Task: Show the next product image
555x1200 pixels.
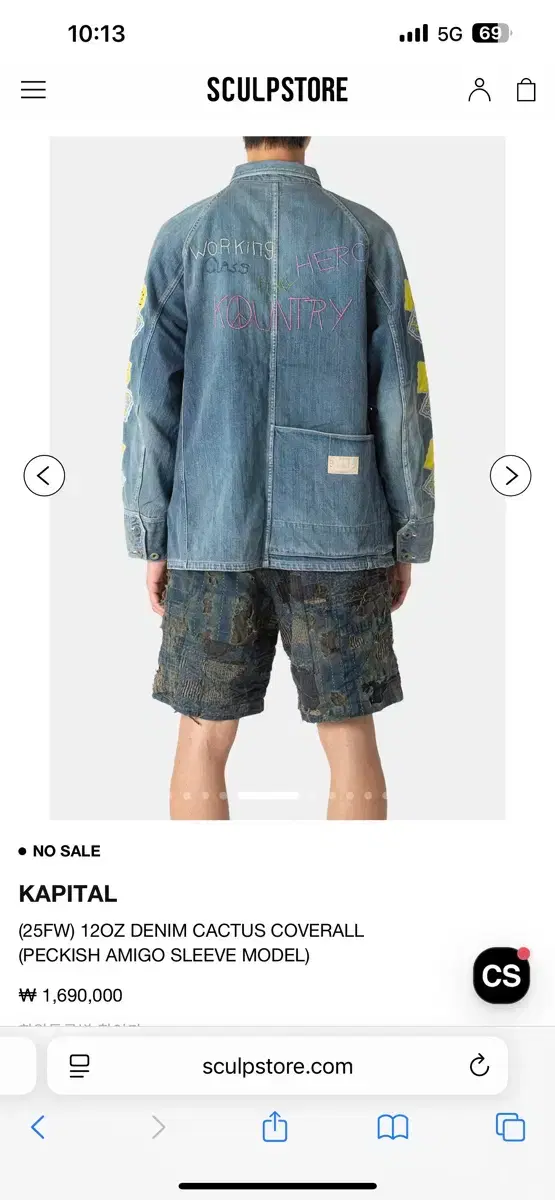Action: (x=510, y=476)
